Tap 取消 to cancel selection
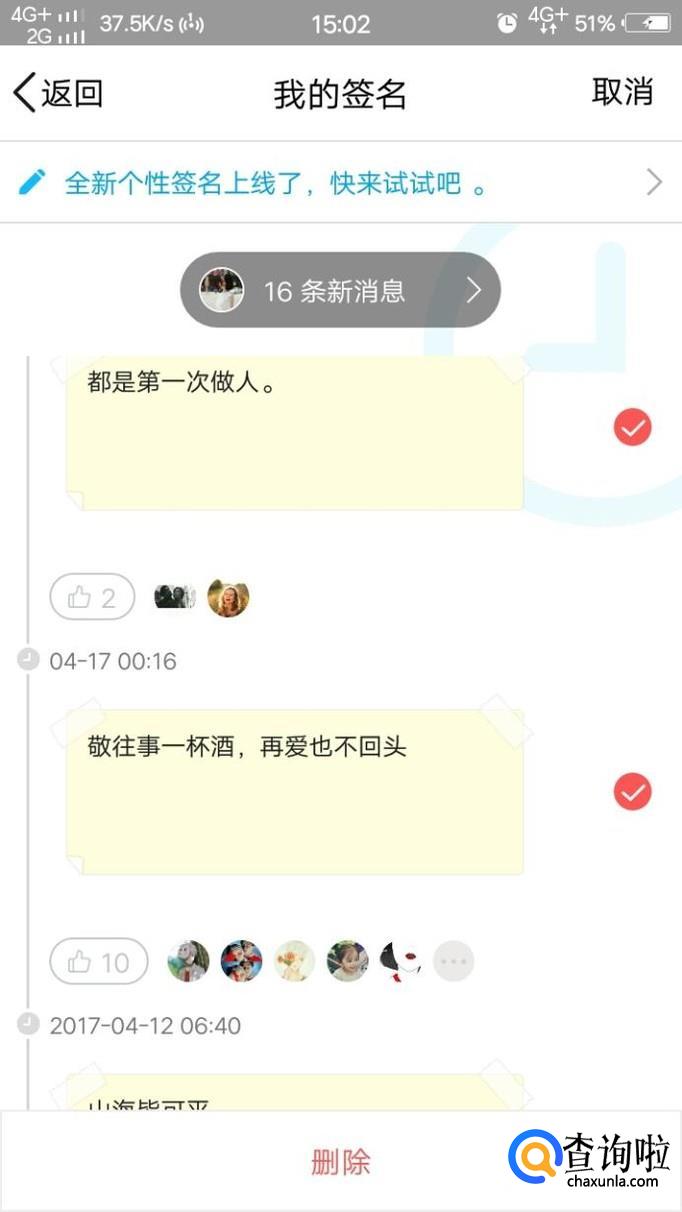Viewport: 682px width, 1212px height. 622,92
